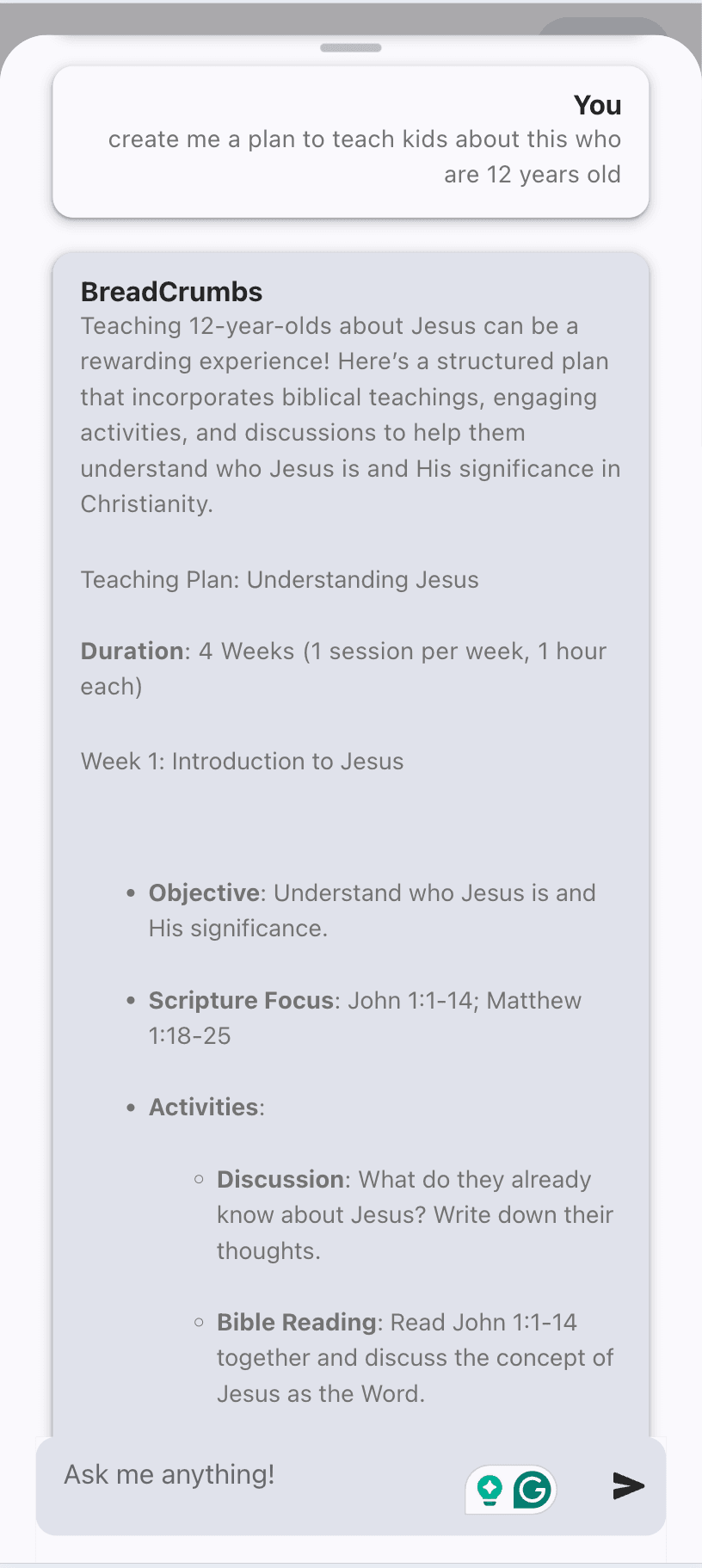Tap the 'You' sender label
The width and height of the screenshot is (702, 1568).
tap(597, 106)
